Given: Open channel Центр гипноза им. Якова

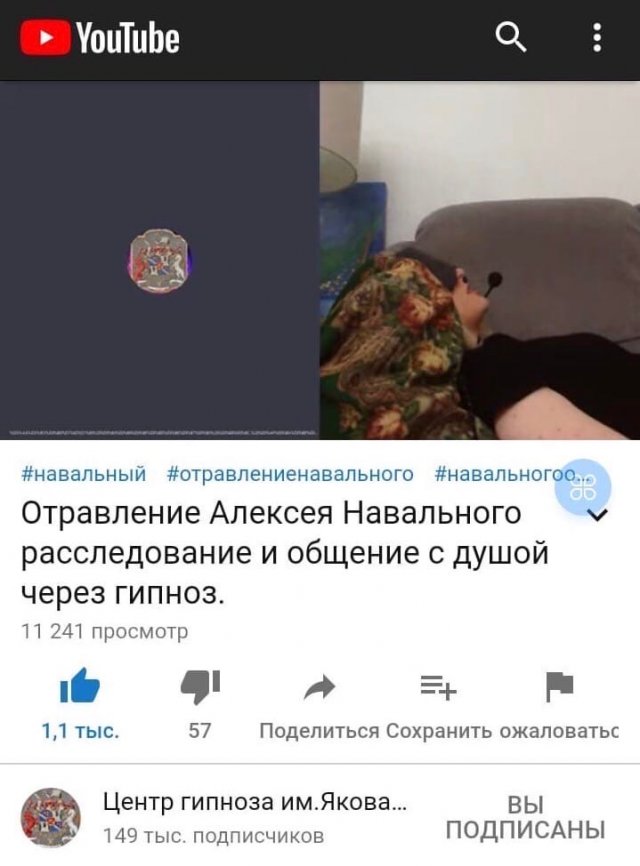Looking at the screenshot, I should [254, 802].
